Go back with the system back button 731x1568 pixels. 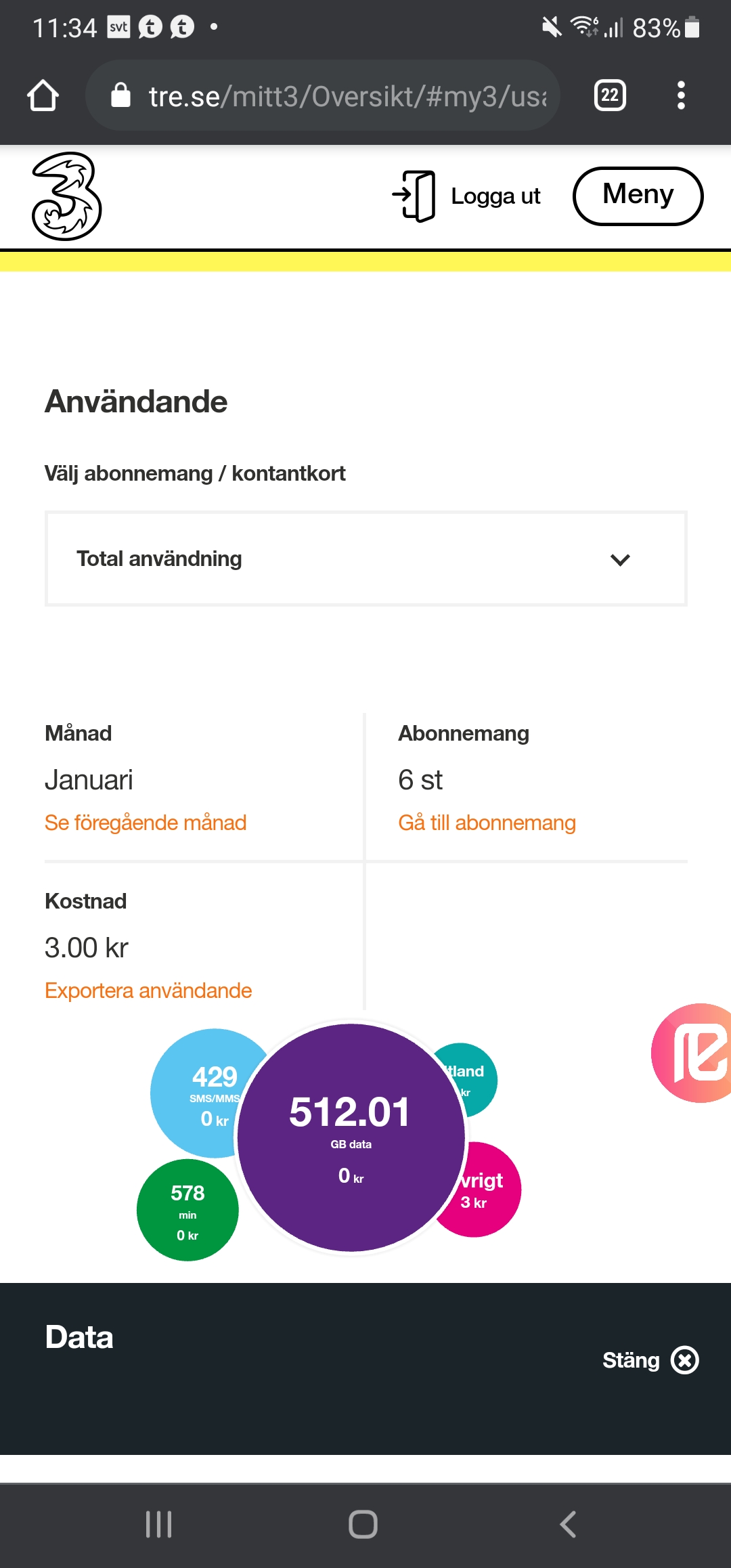pos(567,1525)
